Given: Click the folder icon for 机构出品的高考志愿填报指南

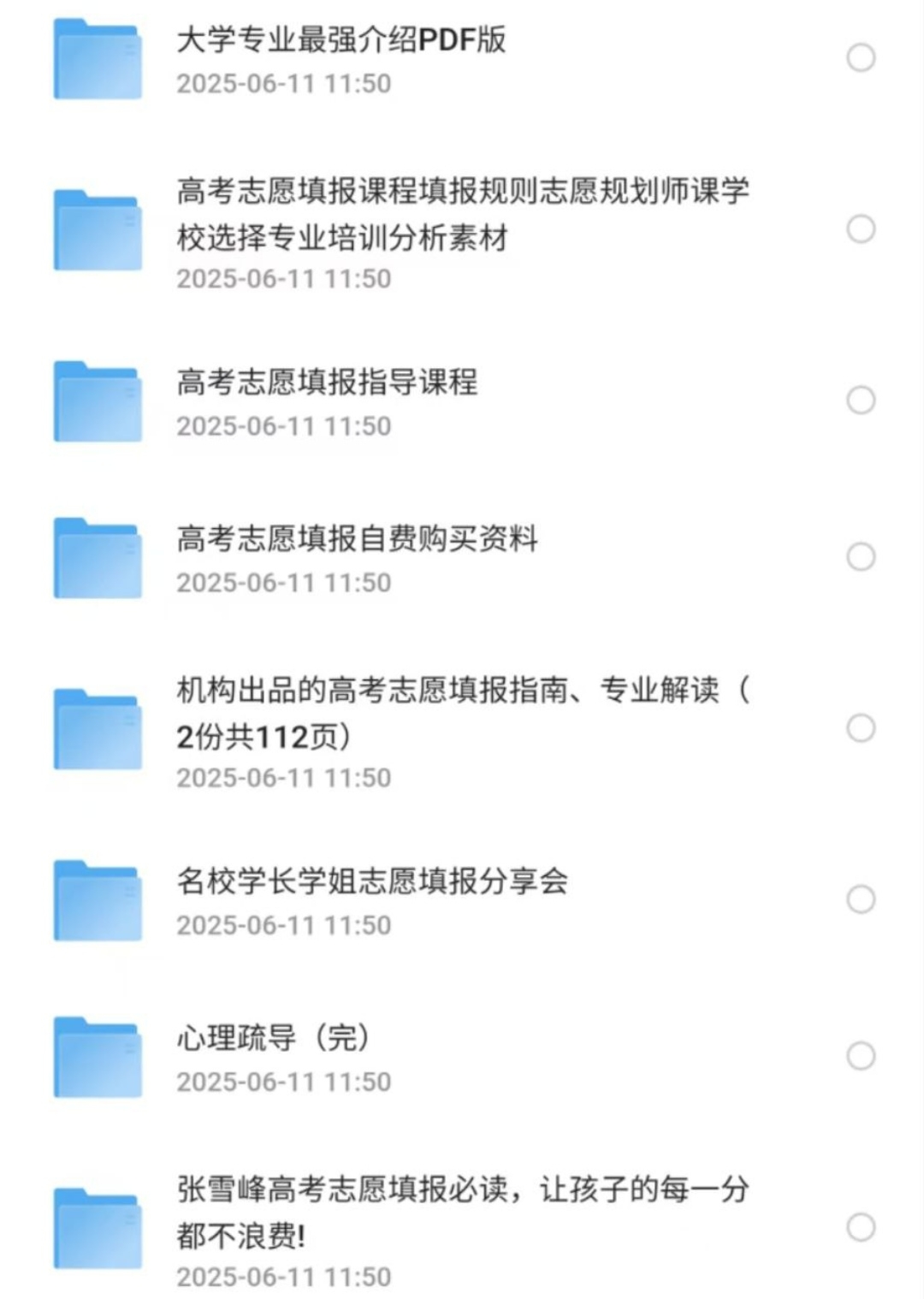Looking at the screenshot, I should (97, 727).
